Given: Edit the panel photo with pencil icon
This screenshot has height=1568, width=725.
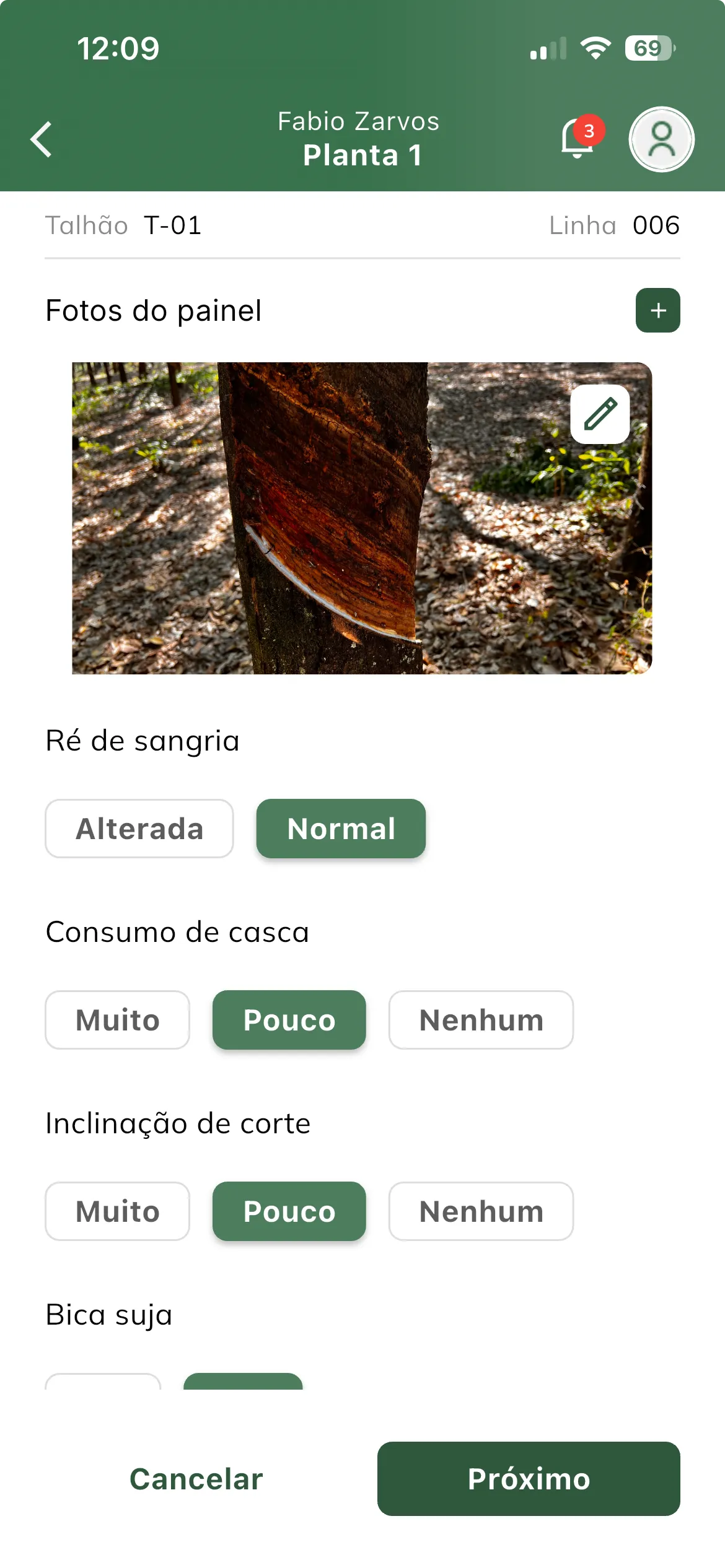Looking at the screenshot, I should coord(600,414).
